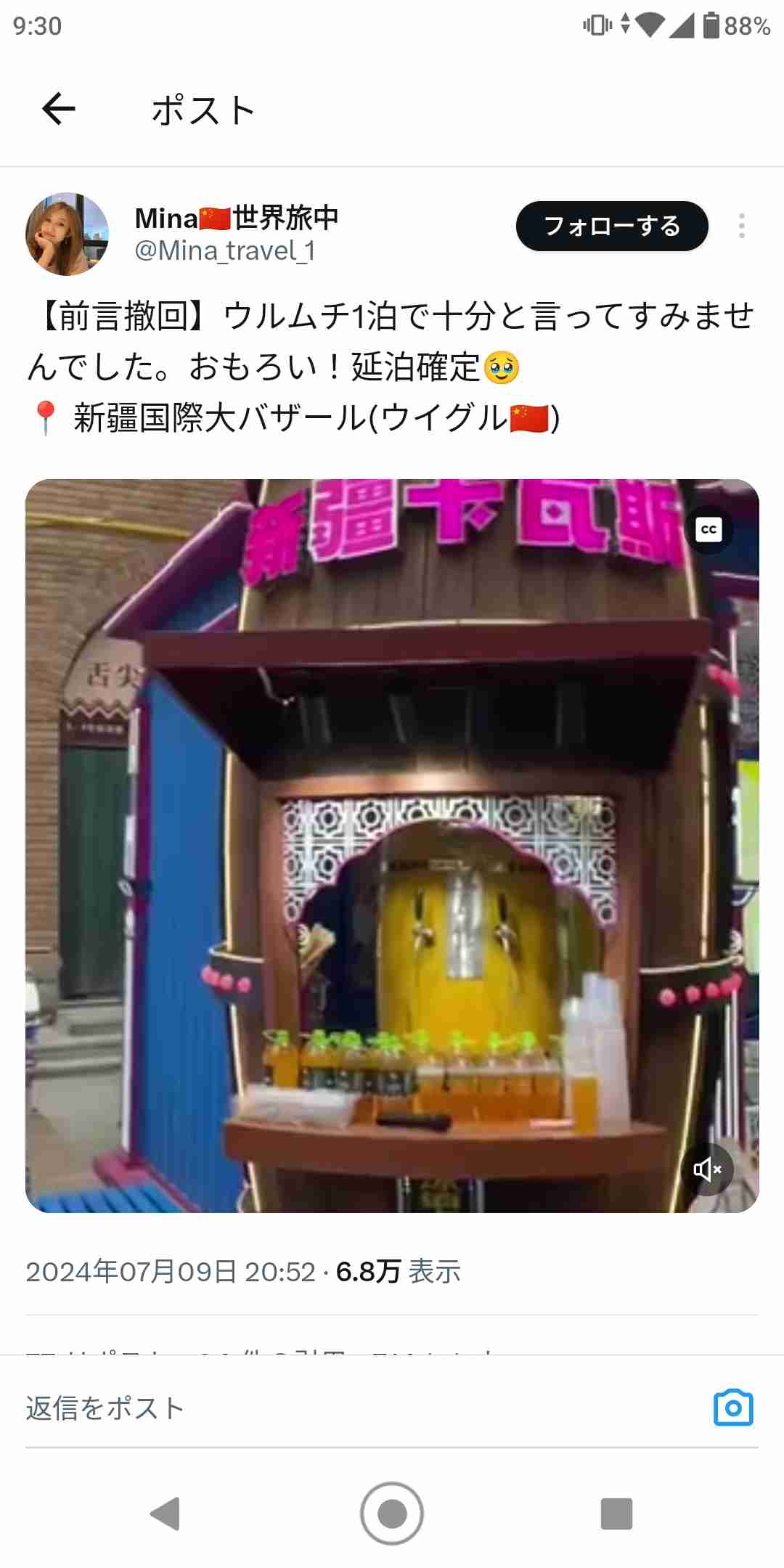Unmute the video sound

708,1169
